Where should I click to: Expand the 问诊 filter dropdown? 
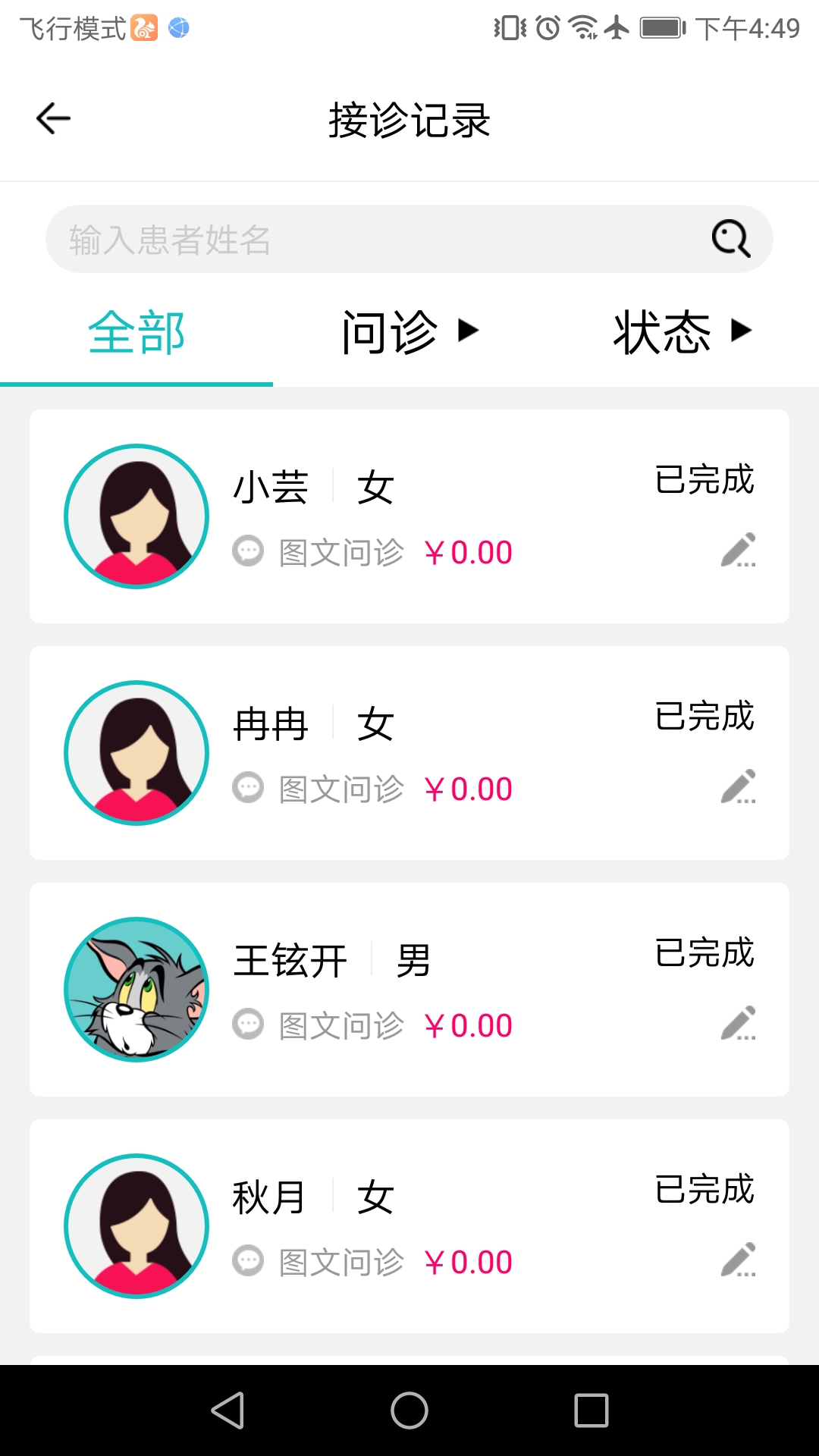[x=409, y=332]
